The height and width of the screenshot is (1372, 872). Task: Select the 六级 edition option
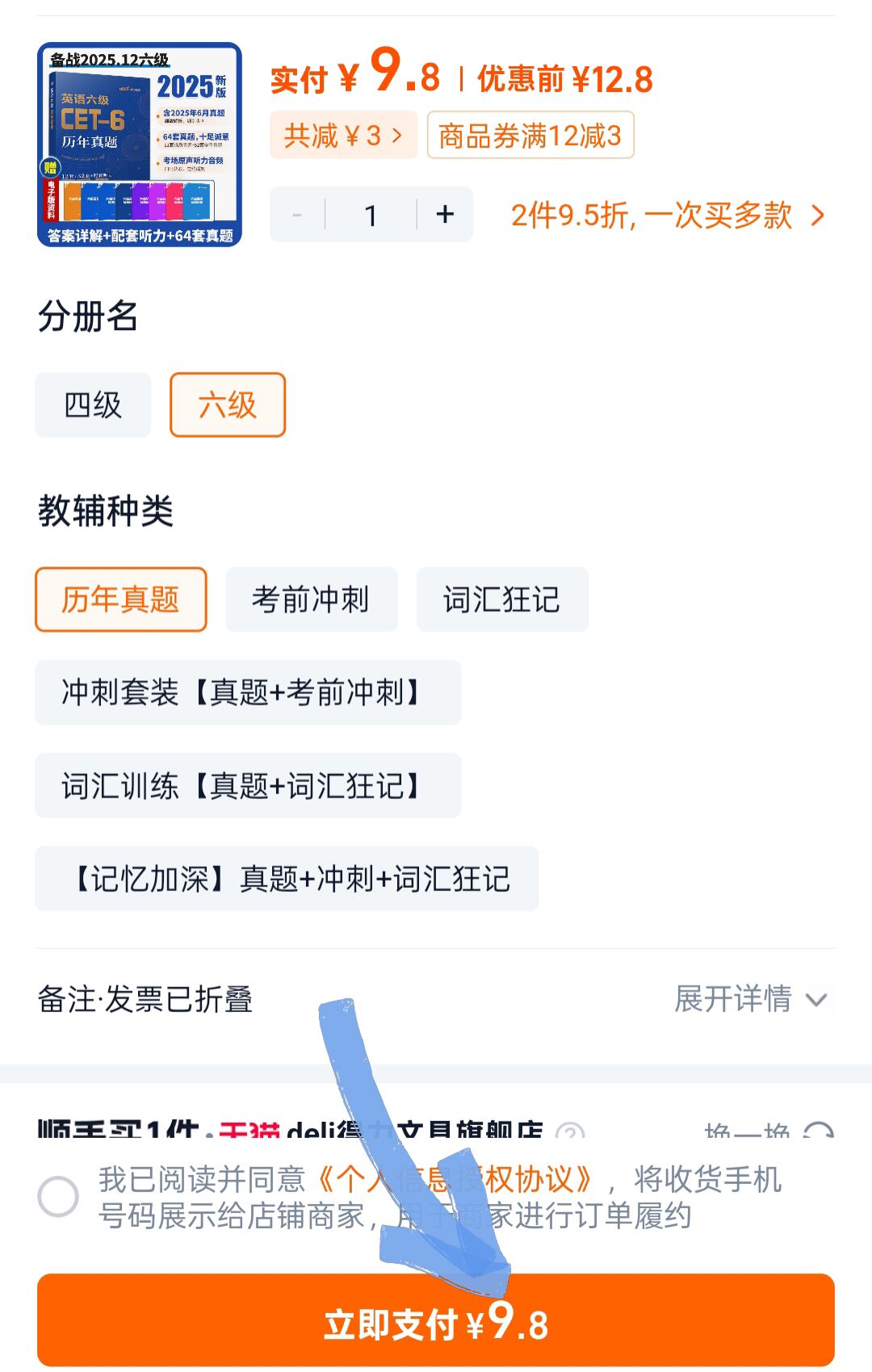[227, 405]
